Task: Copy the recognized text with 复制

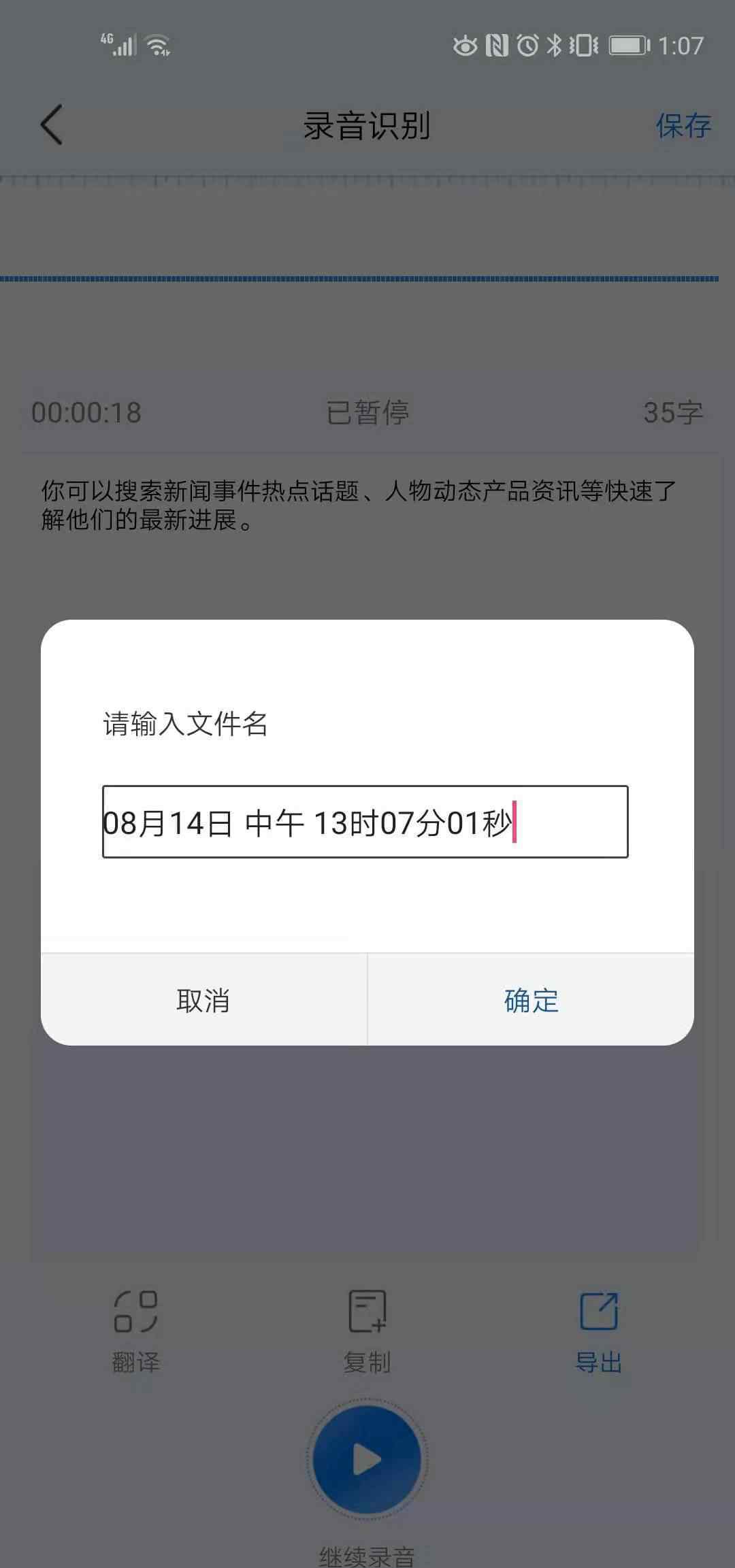Action: 367,1330
